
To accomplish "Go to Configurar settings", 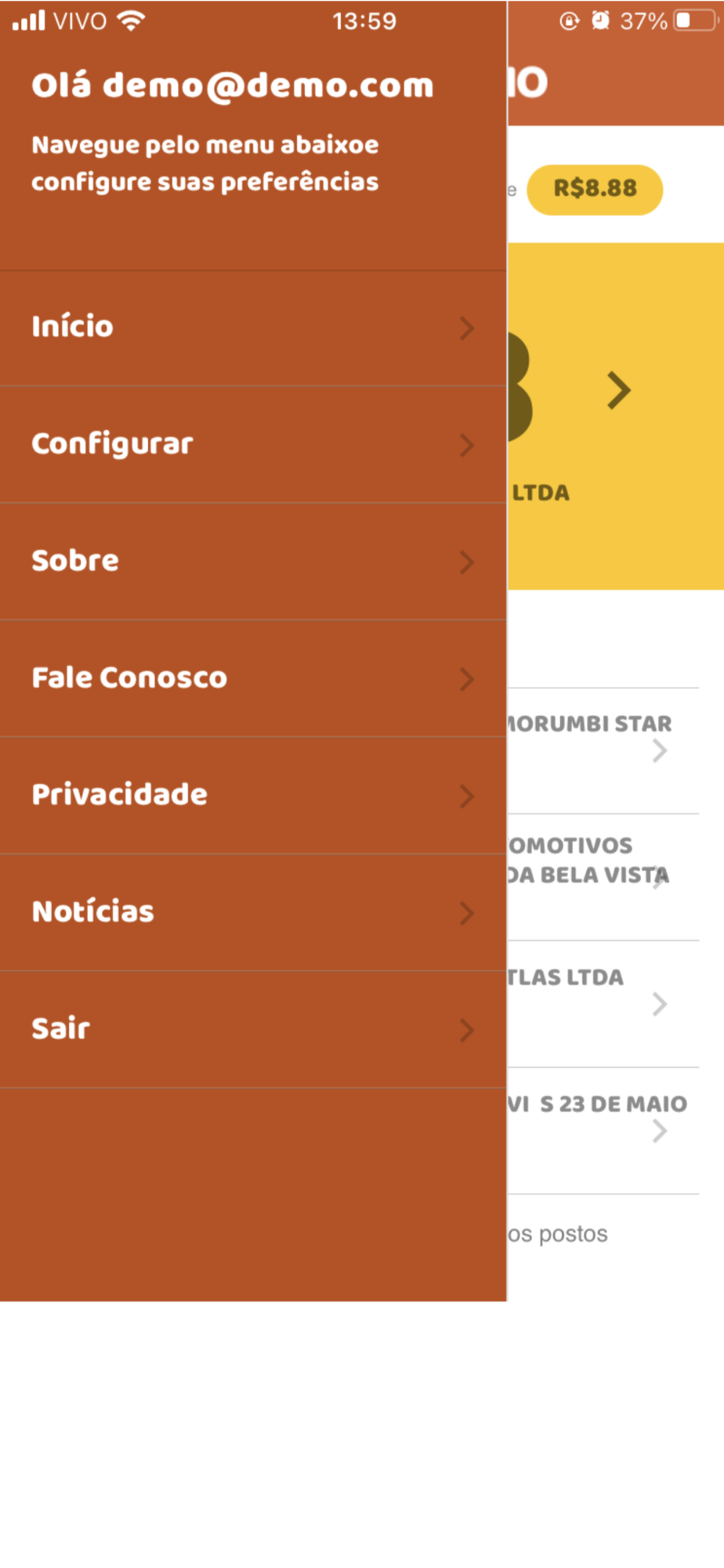I will pos(252,445).
